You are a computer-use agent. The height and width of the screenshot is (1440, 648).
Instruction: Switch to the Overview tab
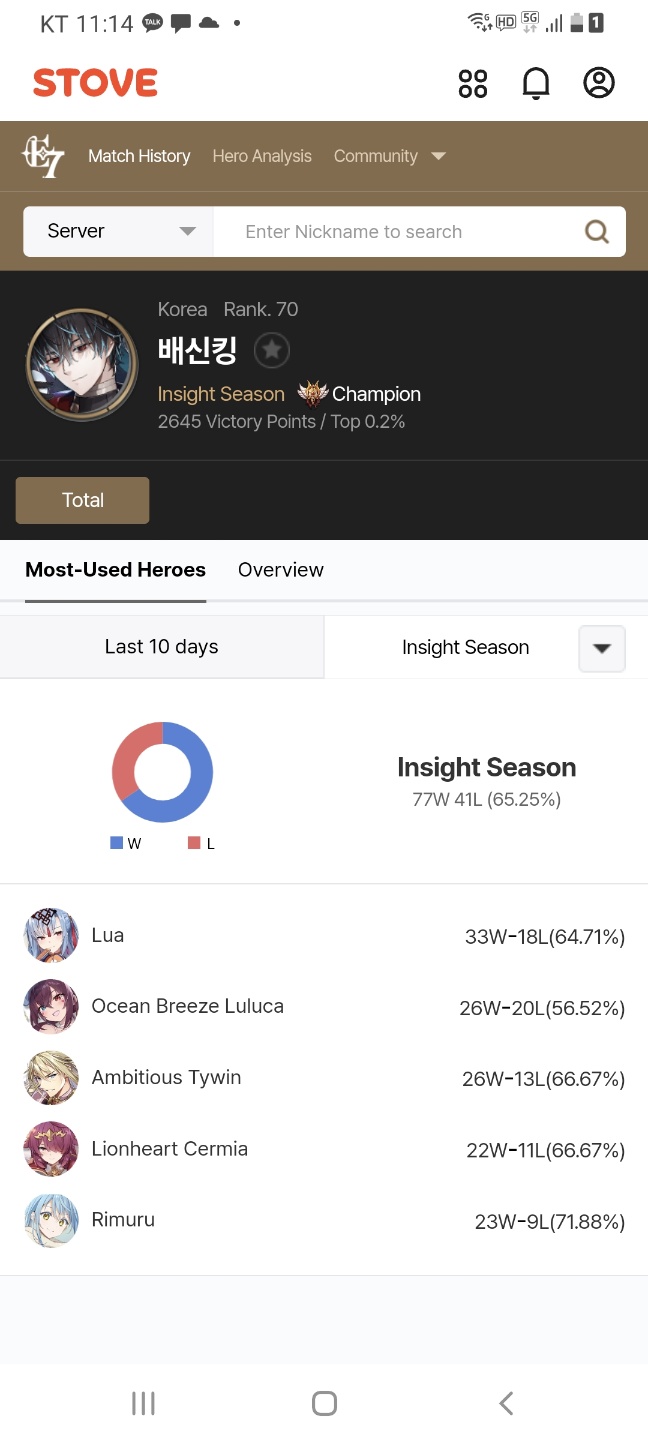pyautogui.click(x=281, y=570)
